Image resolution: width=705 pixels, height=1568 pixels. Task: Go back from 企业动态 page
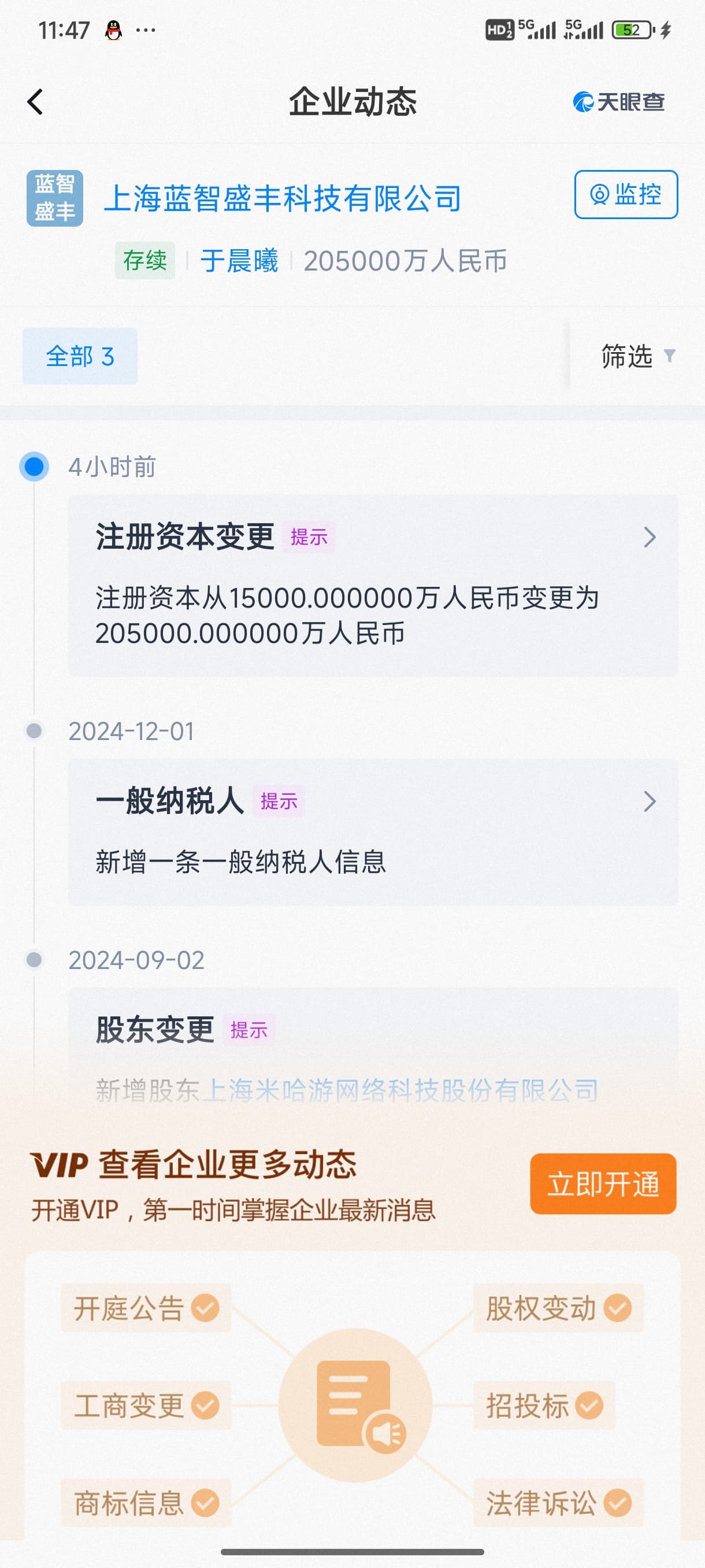35,102
